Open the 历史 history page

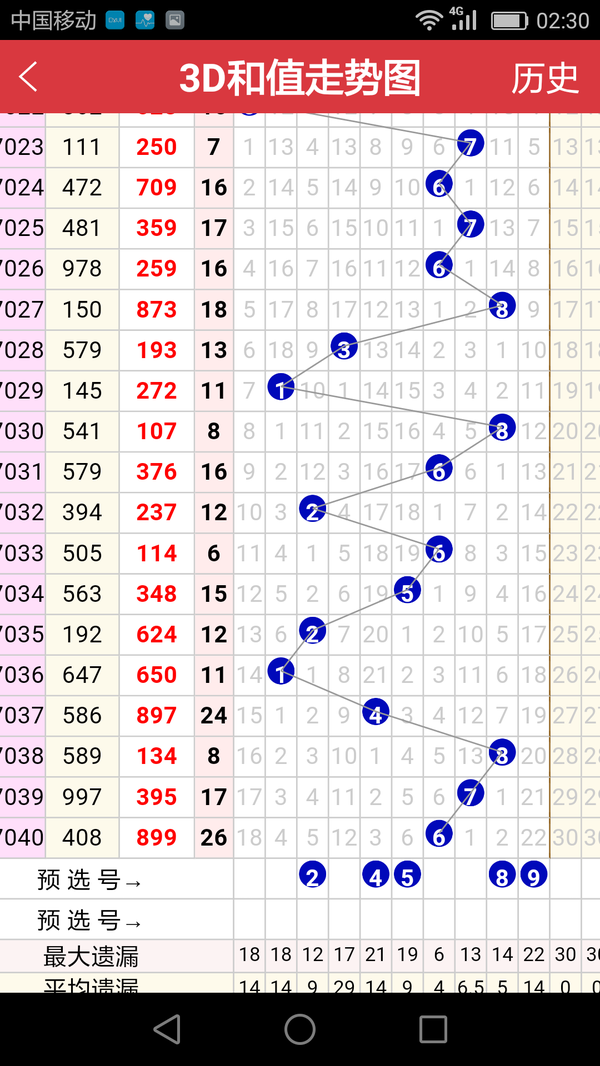click(x=545, y=79)
